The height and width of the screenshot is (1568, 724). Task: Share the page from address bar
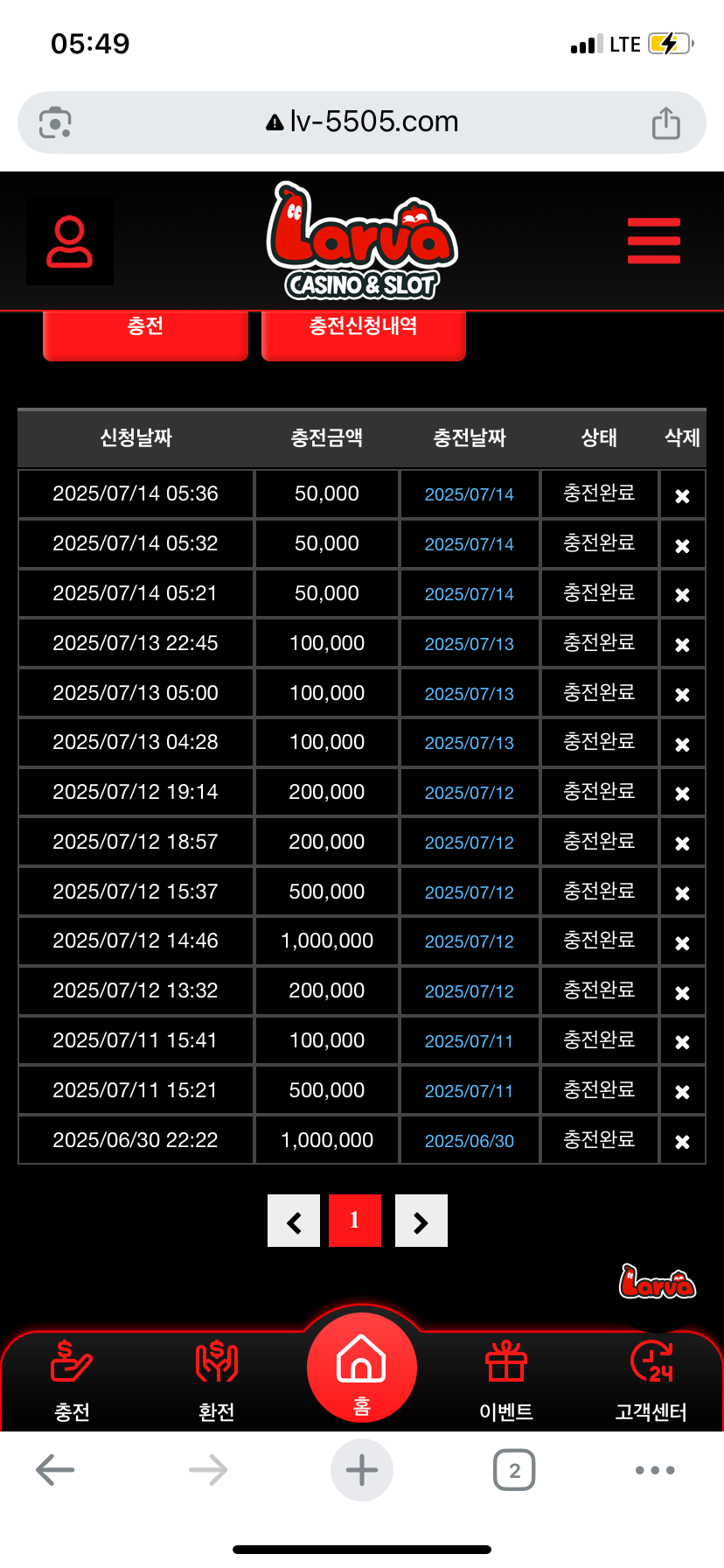(666, 122)
